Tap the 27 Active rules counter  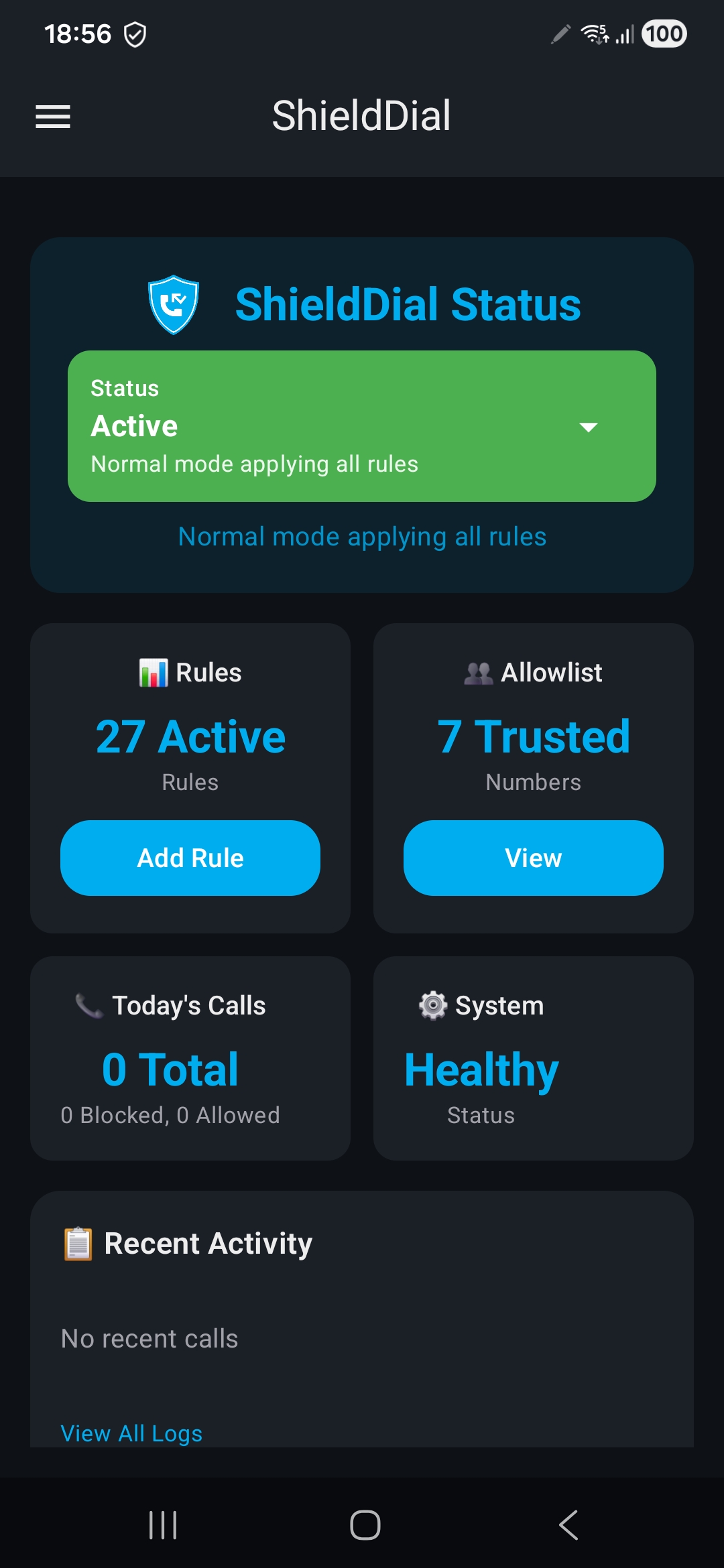coord(190,736)
